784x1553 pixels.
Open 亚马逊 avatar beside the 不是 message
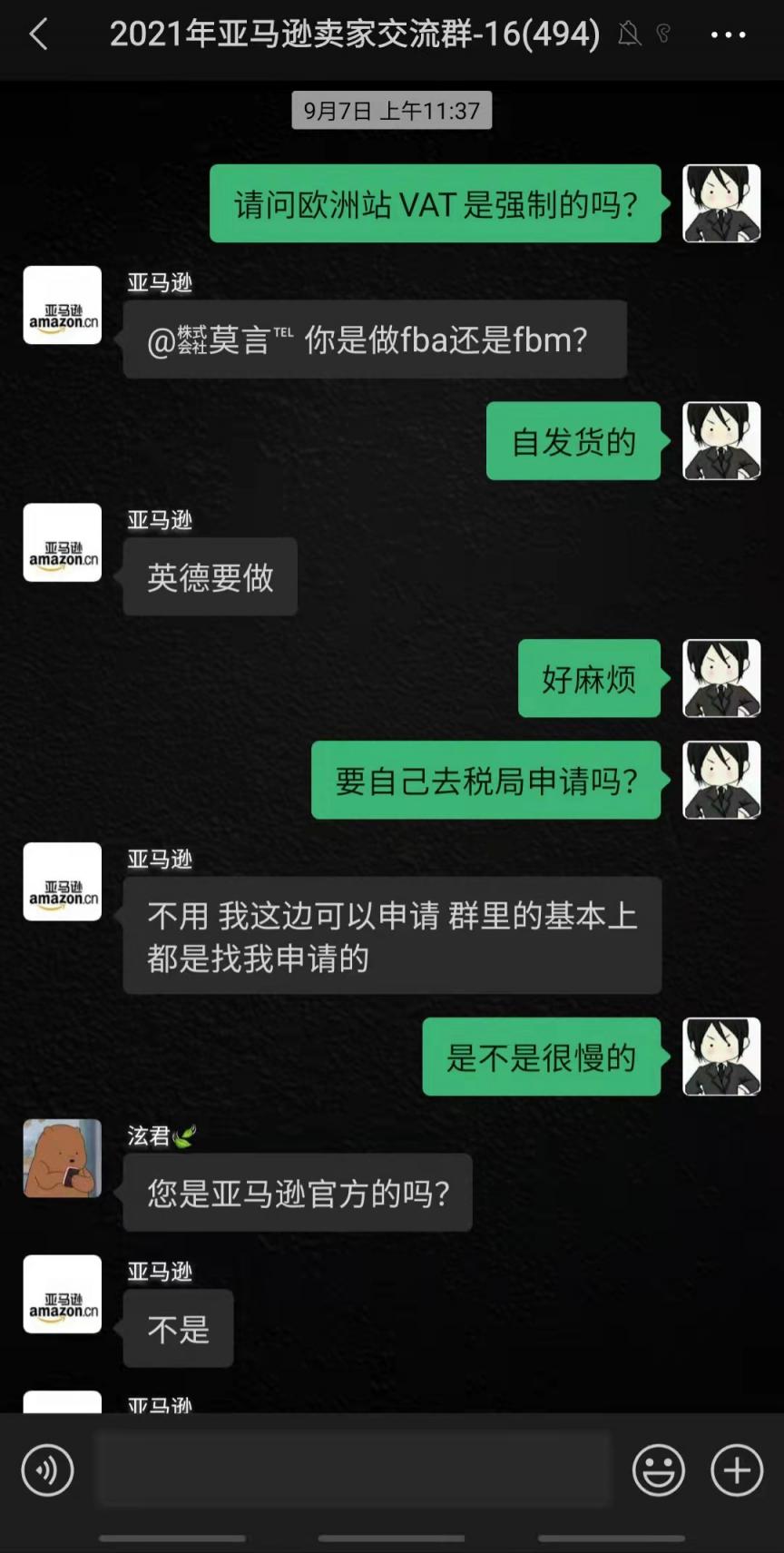click(62, 1294)
